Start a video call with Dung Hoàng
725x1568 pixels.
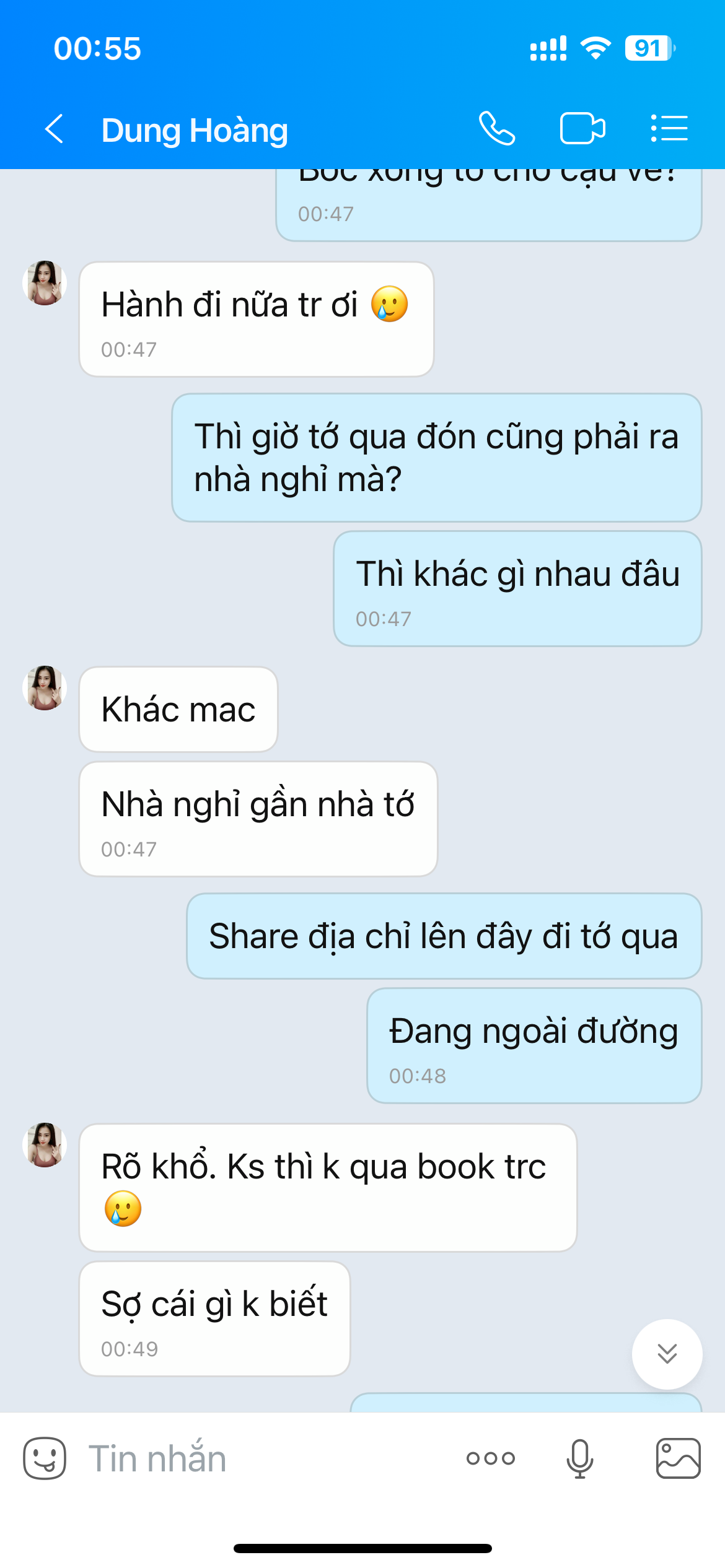point(582,129)
